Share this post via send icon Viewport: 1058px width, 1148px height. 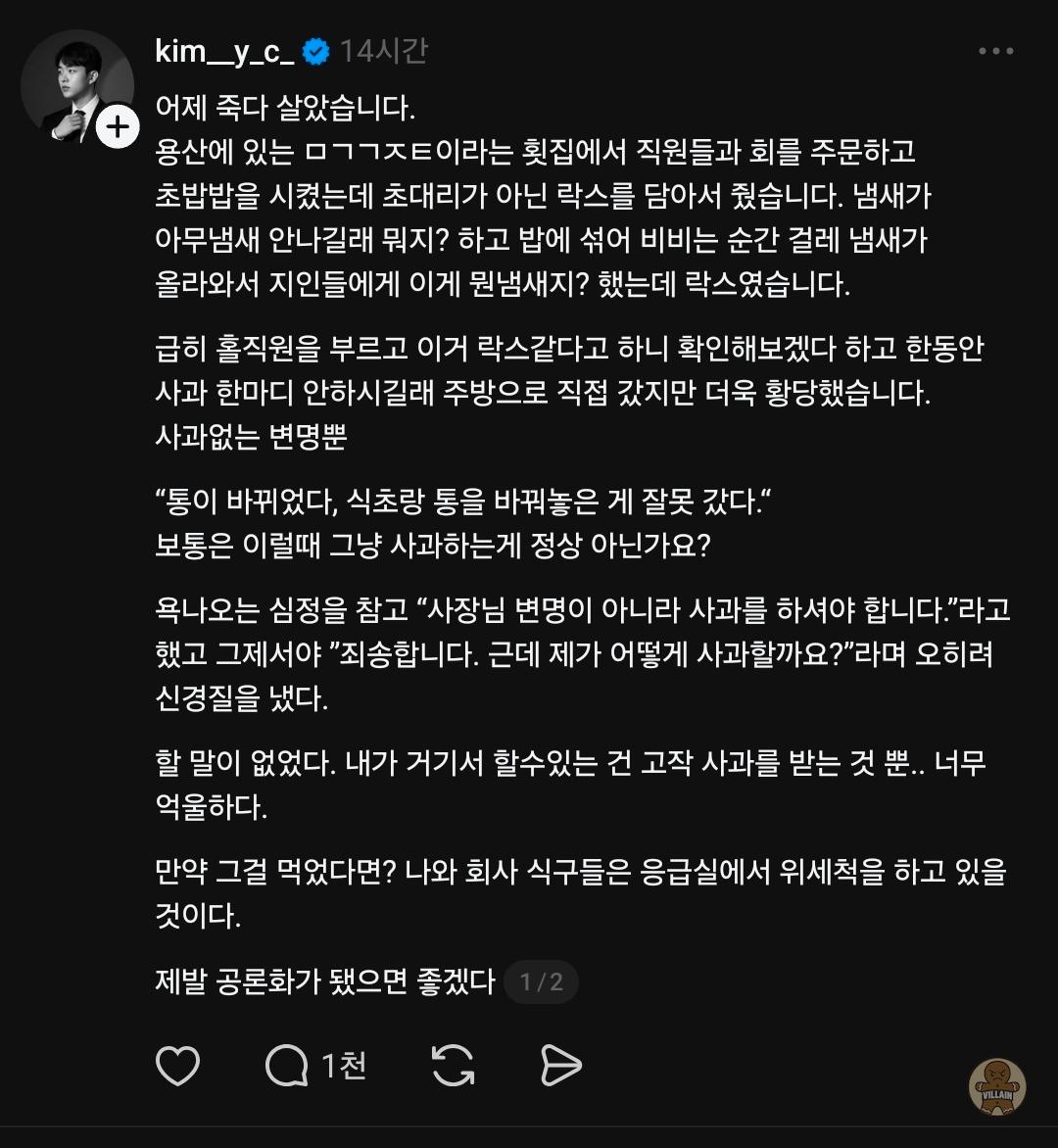pos(561,1066)
